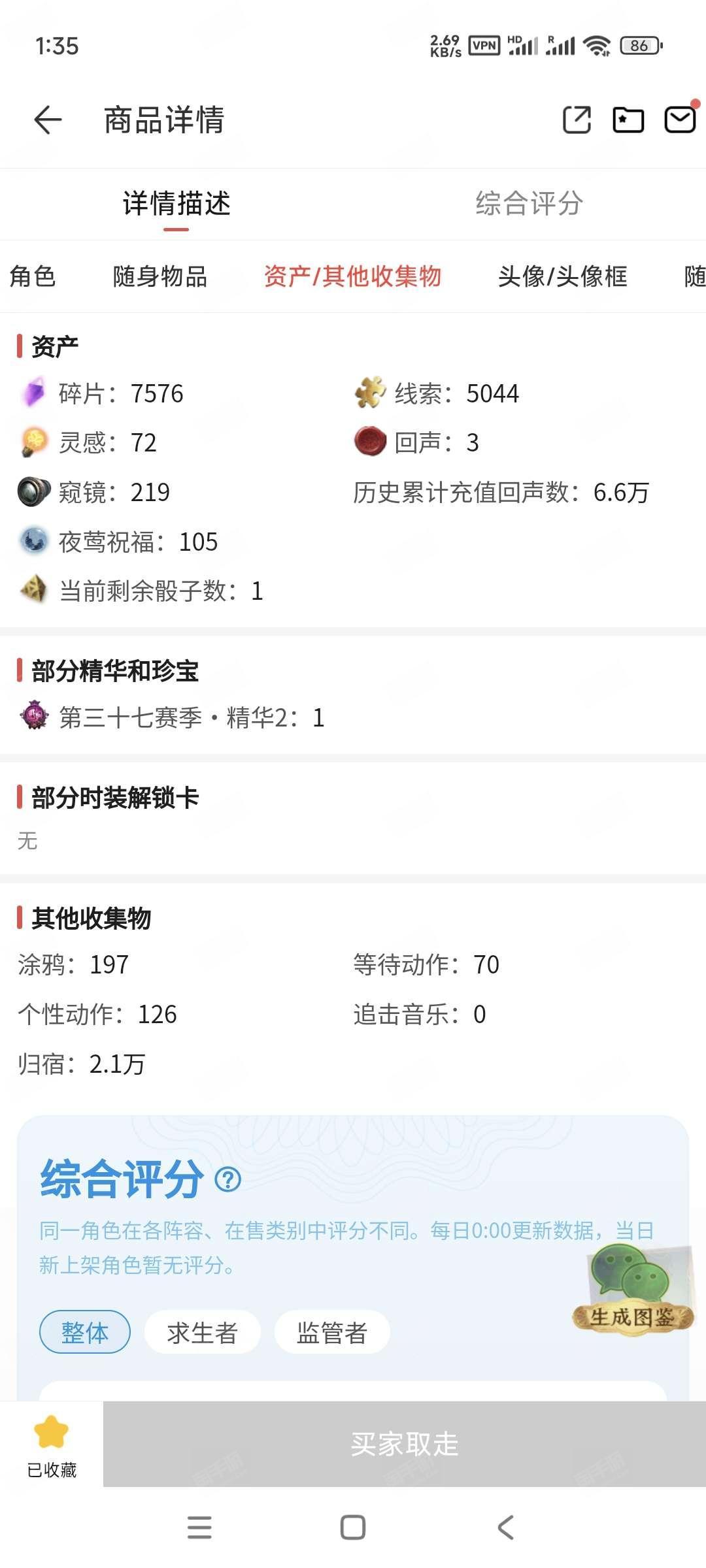
Task: Share this product listing
Action: (577, 120)
